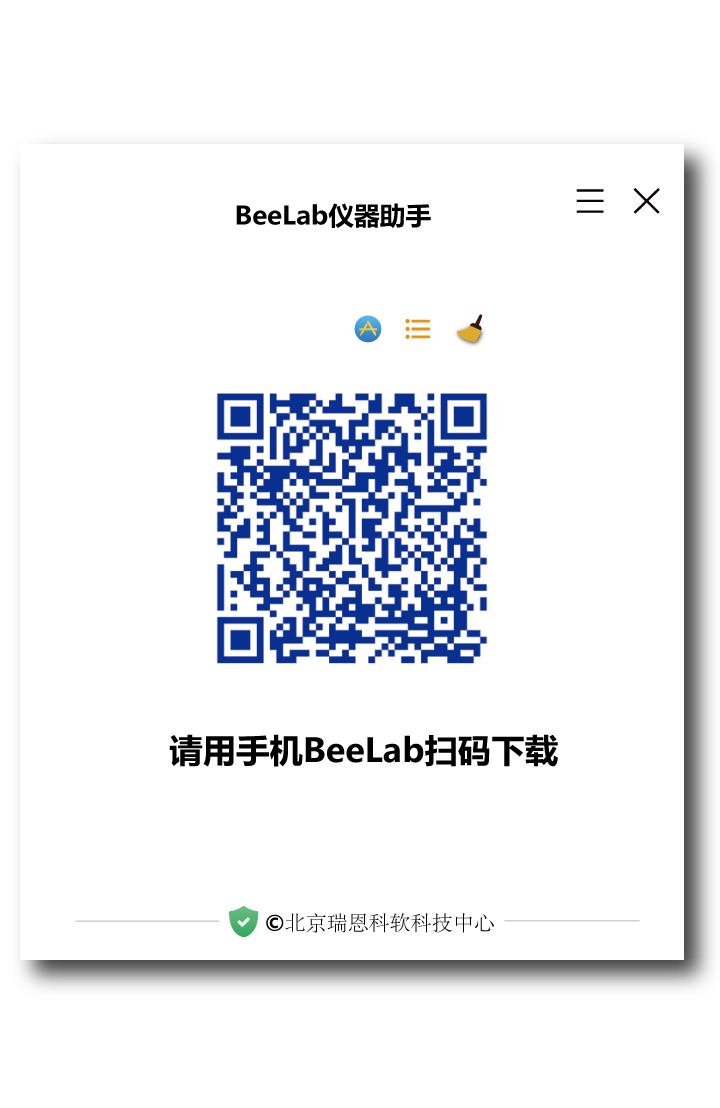Screen dimensions: 720x1108
Task: Open the orange list icon
Action: point(418,329)
